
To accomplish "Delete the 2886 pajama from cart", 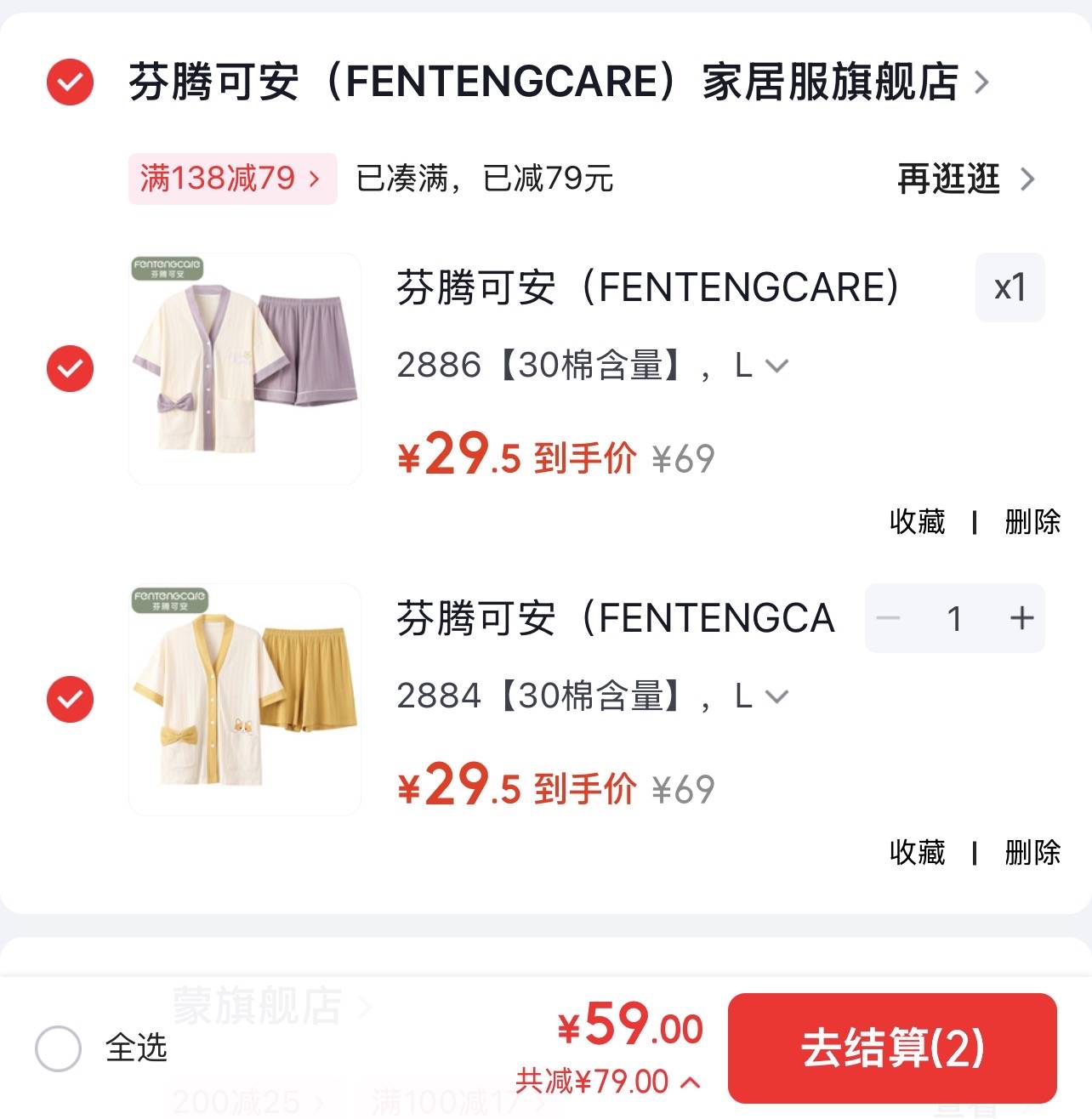I will click(x=1032, y=521).
